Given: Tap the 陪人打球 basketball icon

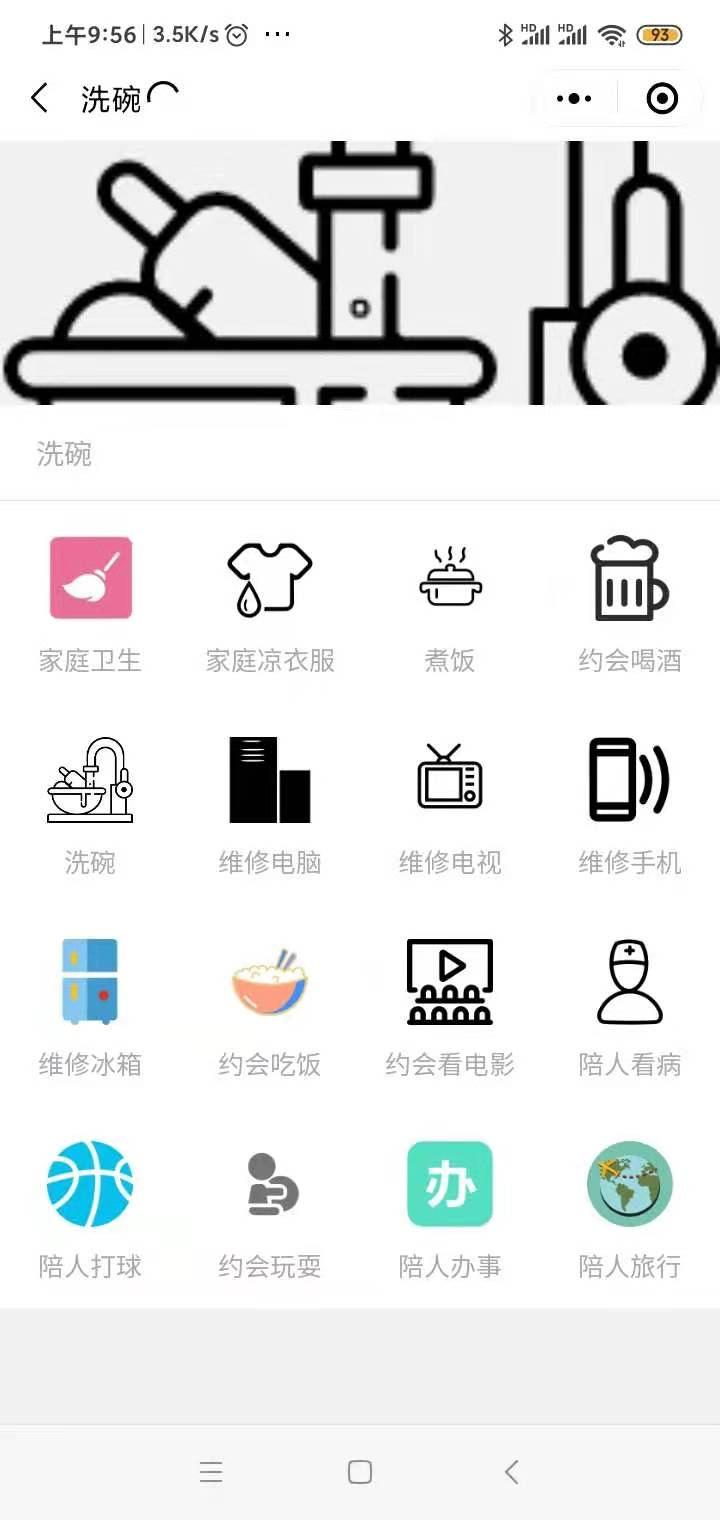Looking at the screenshot, I should (89, 1184).
